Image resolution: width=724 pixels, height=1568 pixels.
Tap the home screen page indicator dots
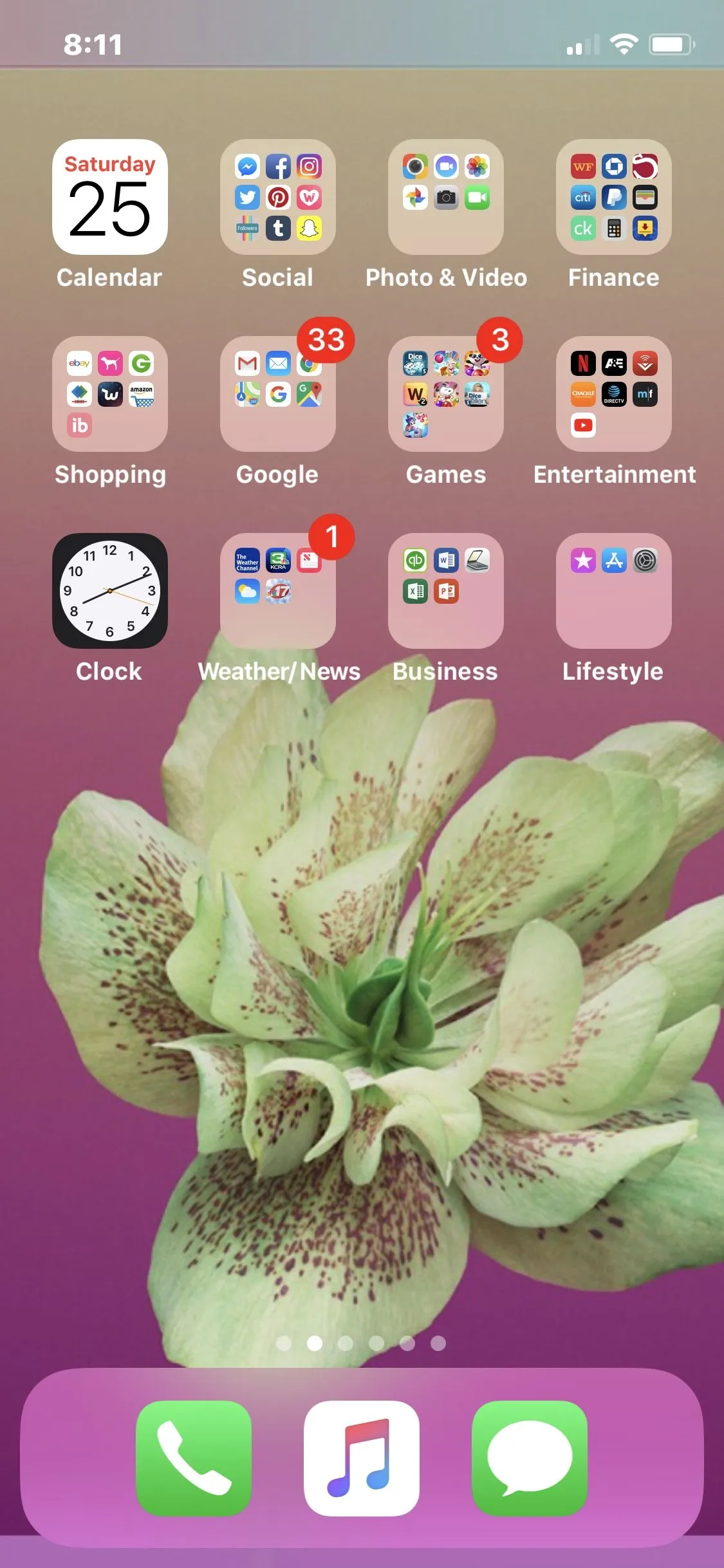[361, 1343]
